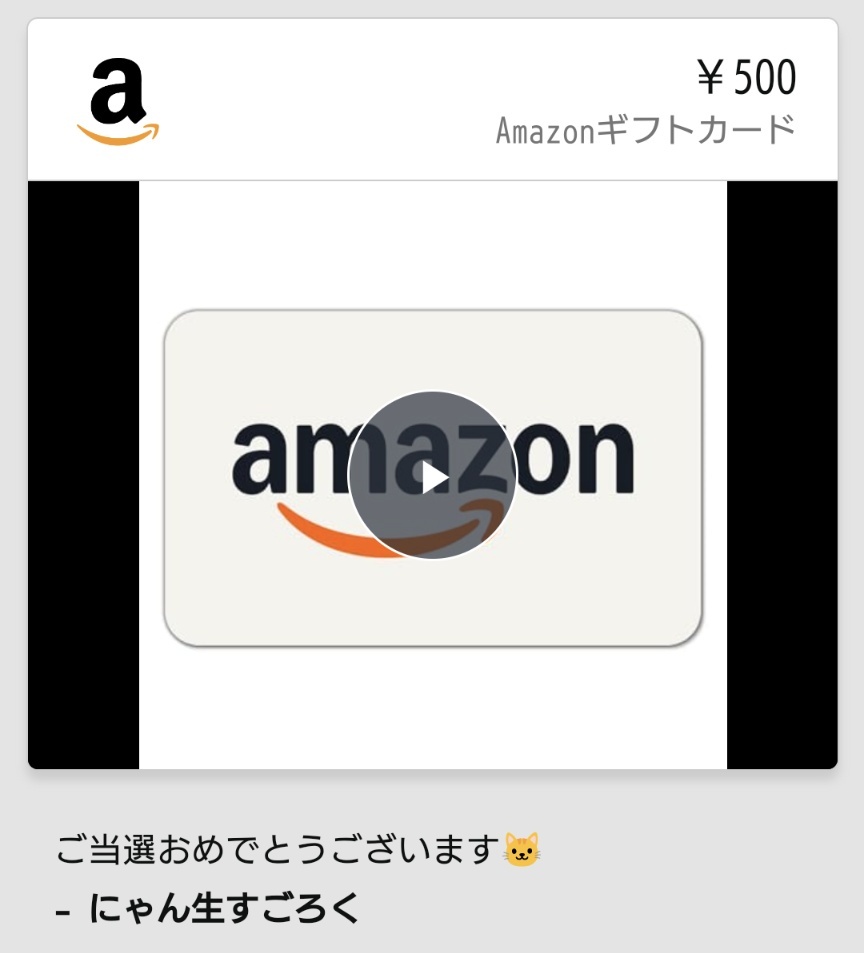Play the Amazon gift card video

pos(432,476)
